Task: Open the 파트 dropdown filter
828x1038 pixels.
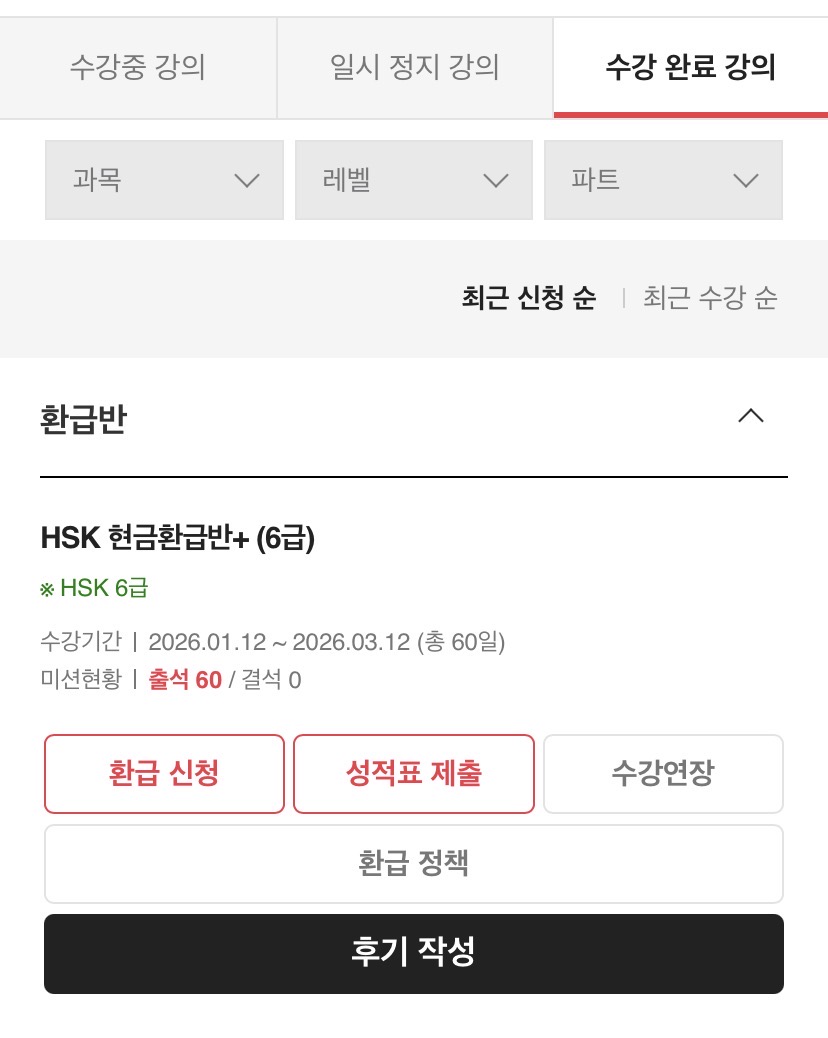Action: tap(663, 180)
